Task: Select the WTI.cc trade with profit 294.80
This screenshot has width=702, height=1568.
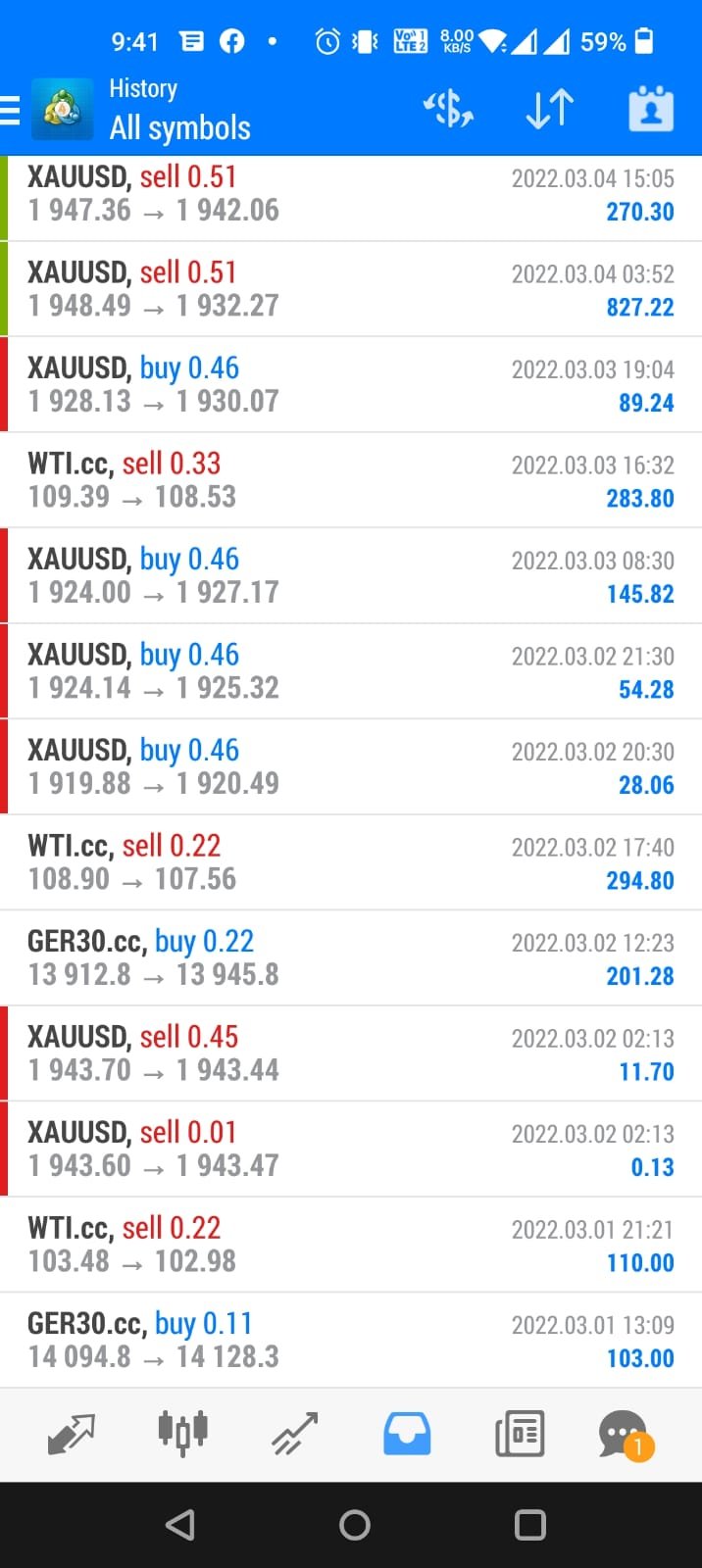Action: tap(351, 862)
